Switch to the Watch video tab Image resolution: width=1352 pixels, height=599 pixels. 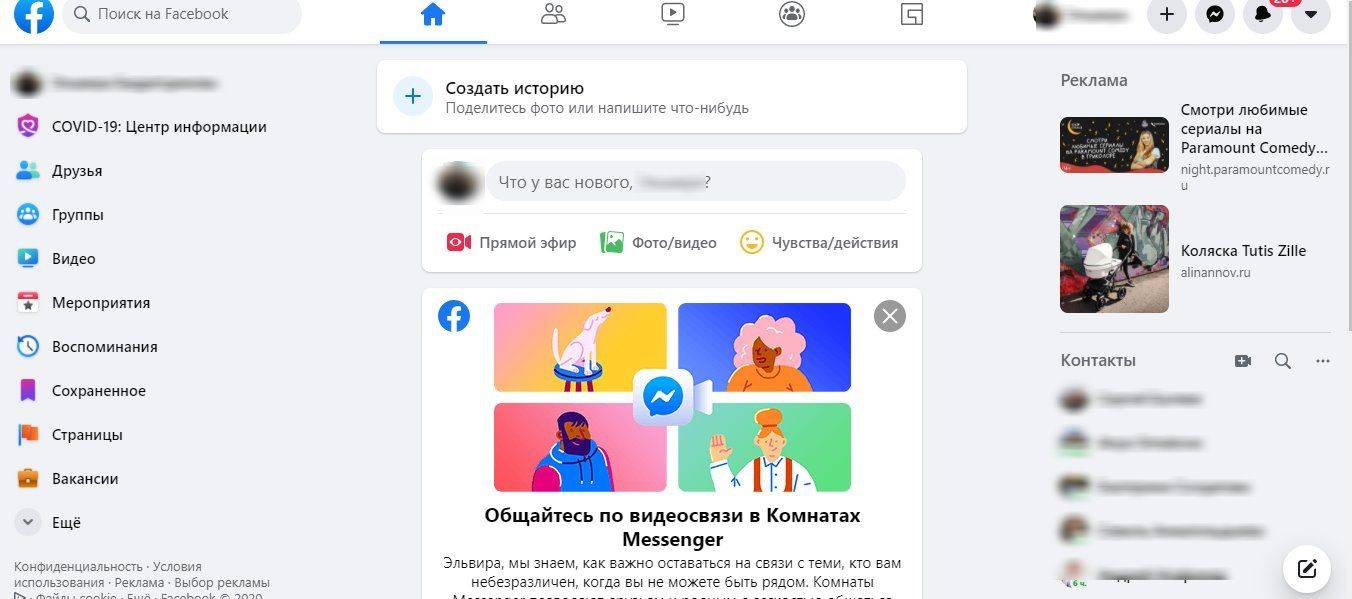(x=673, y=15)
